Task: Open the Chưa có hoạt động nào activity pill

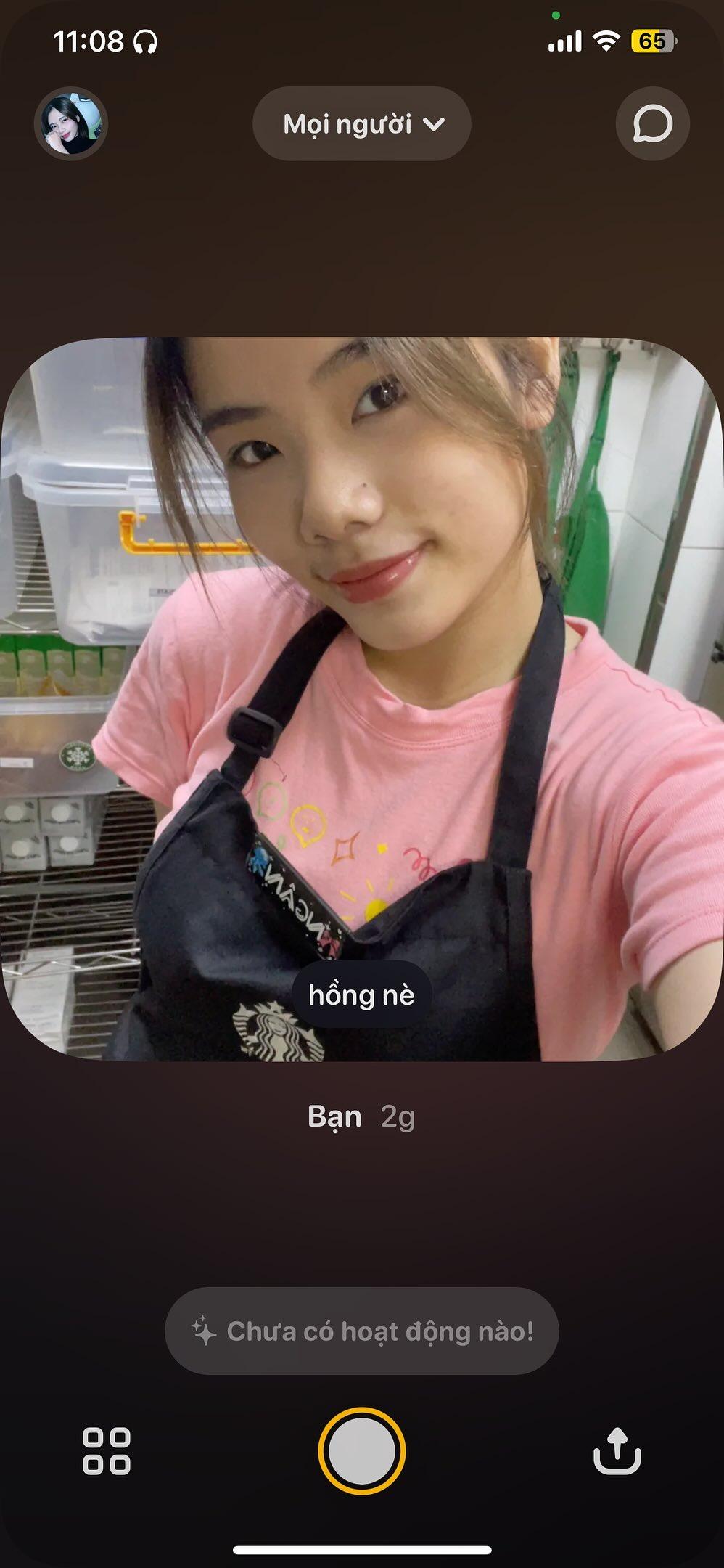Action: coord(361,1331)
